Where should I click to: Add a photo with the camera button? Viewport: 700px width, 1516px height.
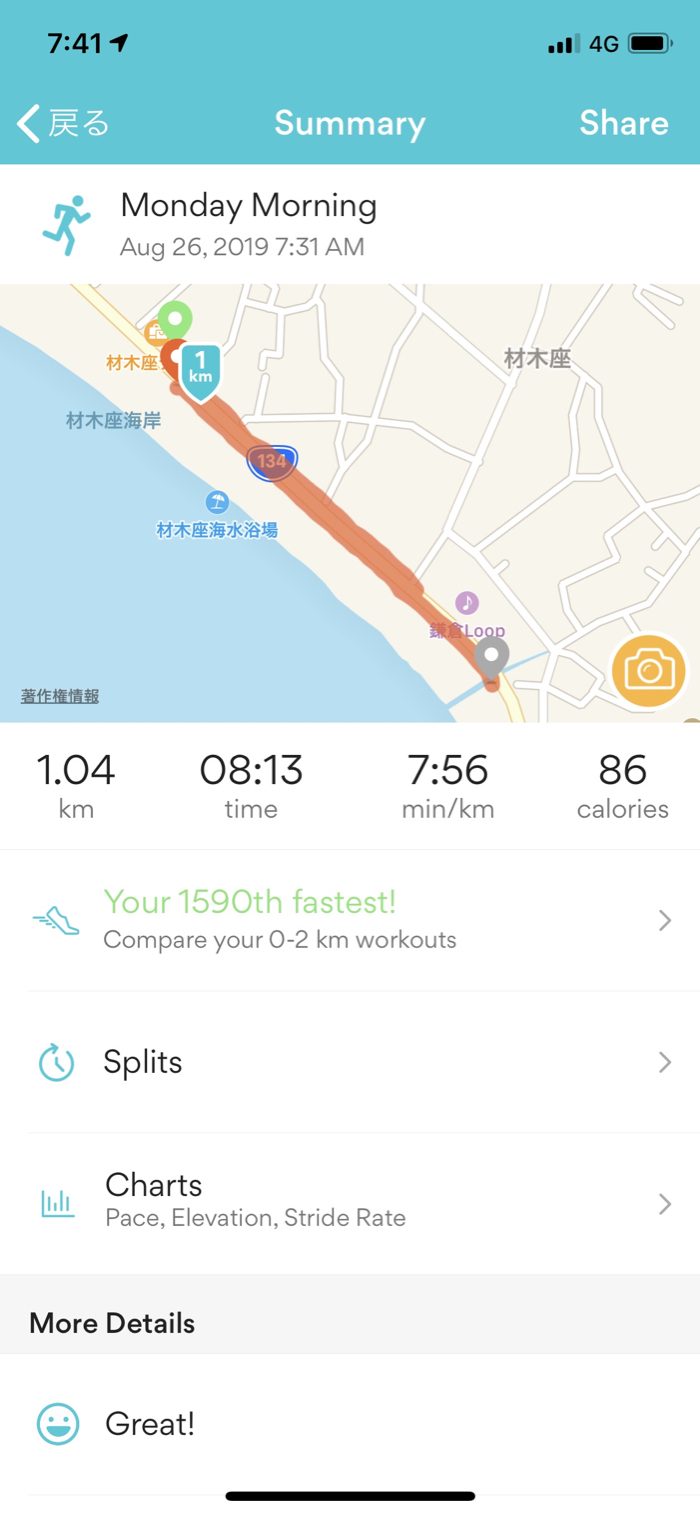point(649,670)
